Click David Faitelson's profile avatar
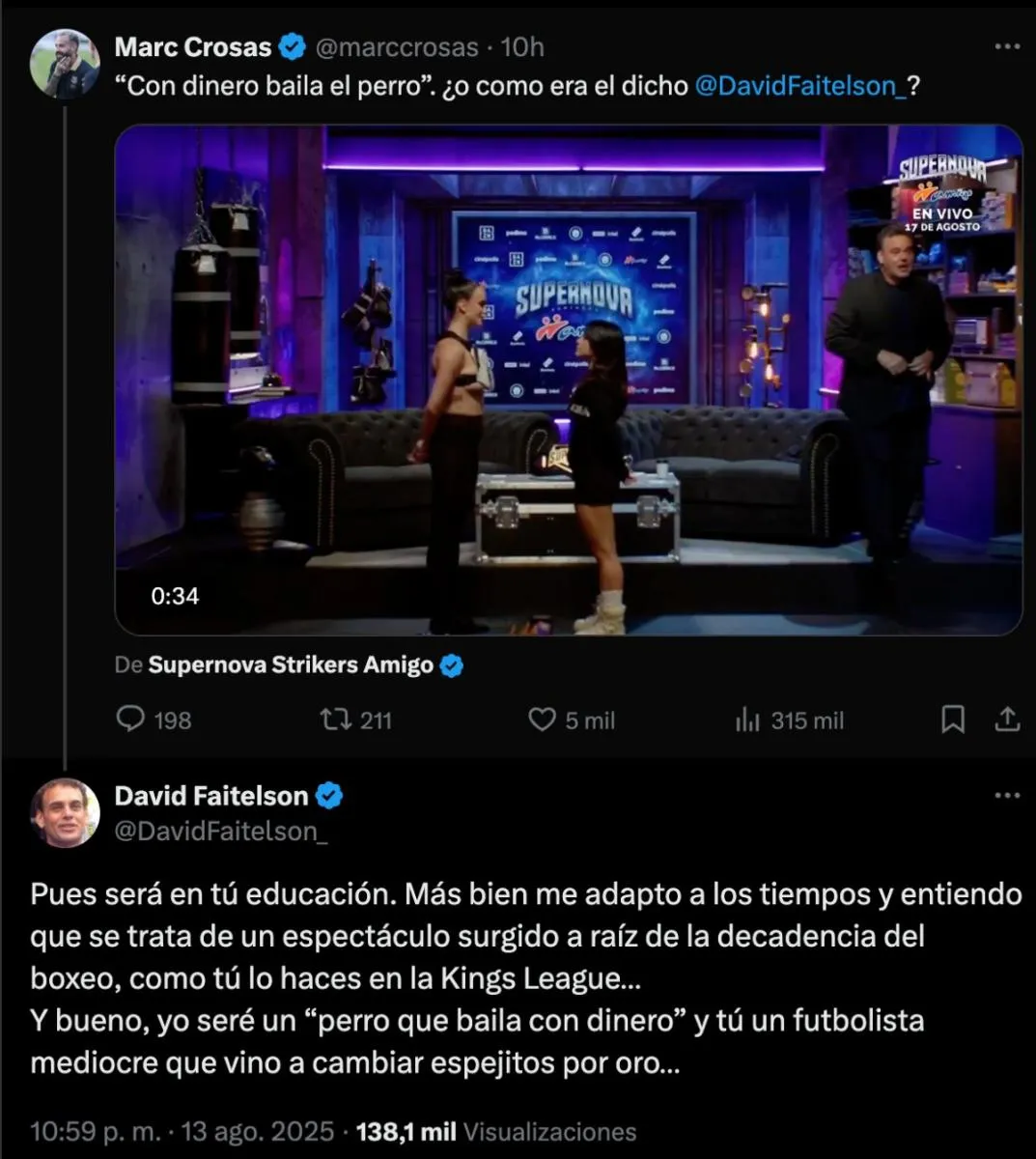The width and height of the screenshot is (1036, 1159). 66,814
